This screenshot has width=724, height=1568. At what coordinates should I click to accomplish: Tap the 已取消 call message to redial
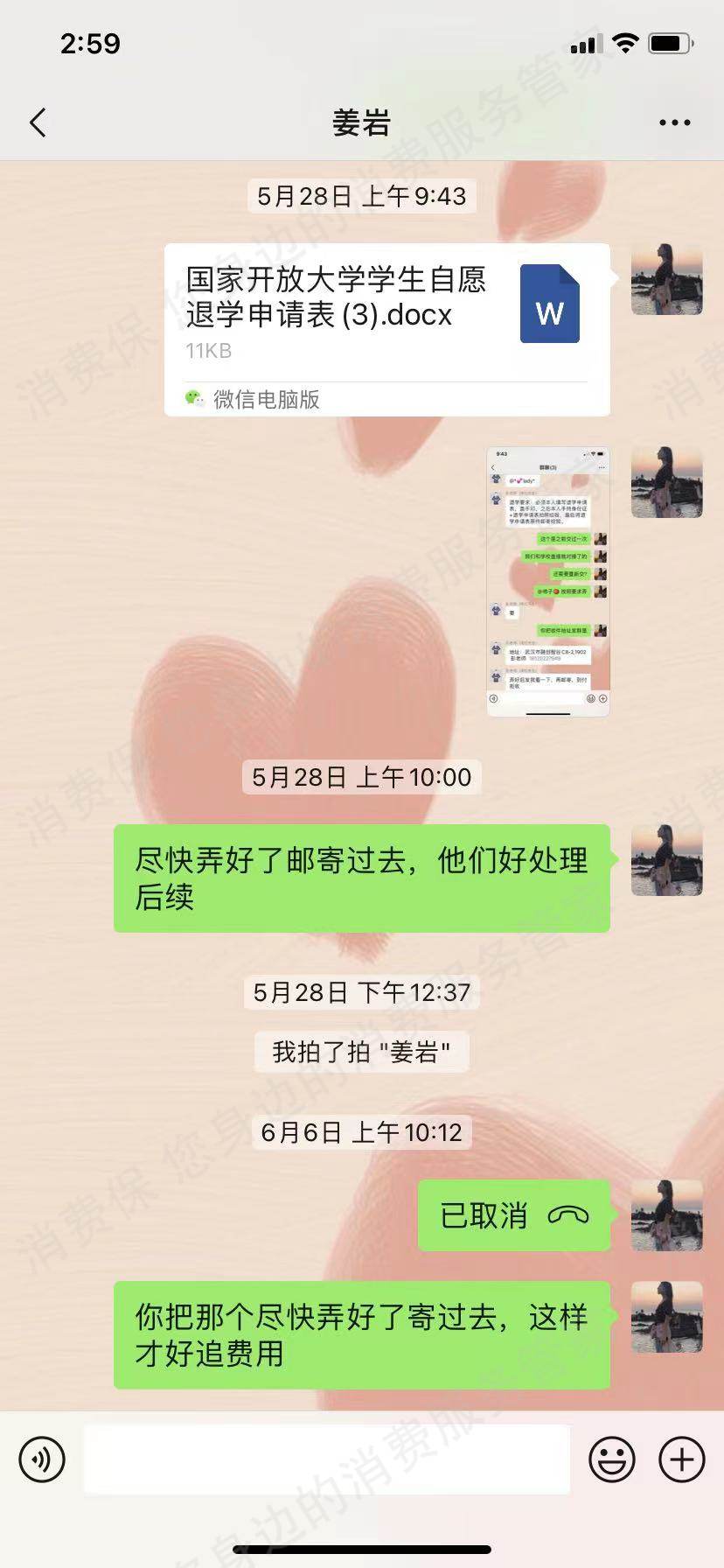513,1215
